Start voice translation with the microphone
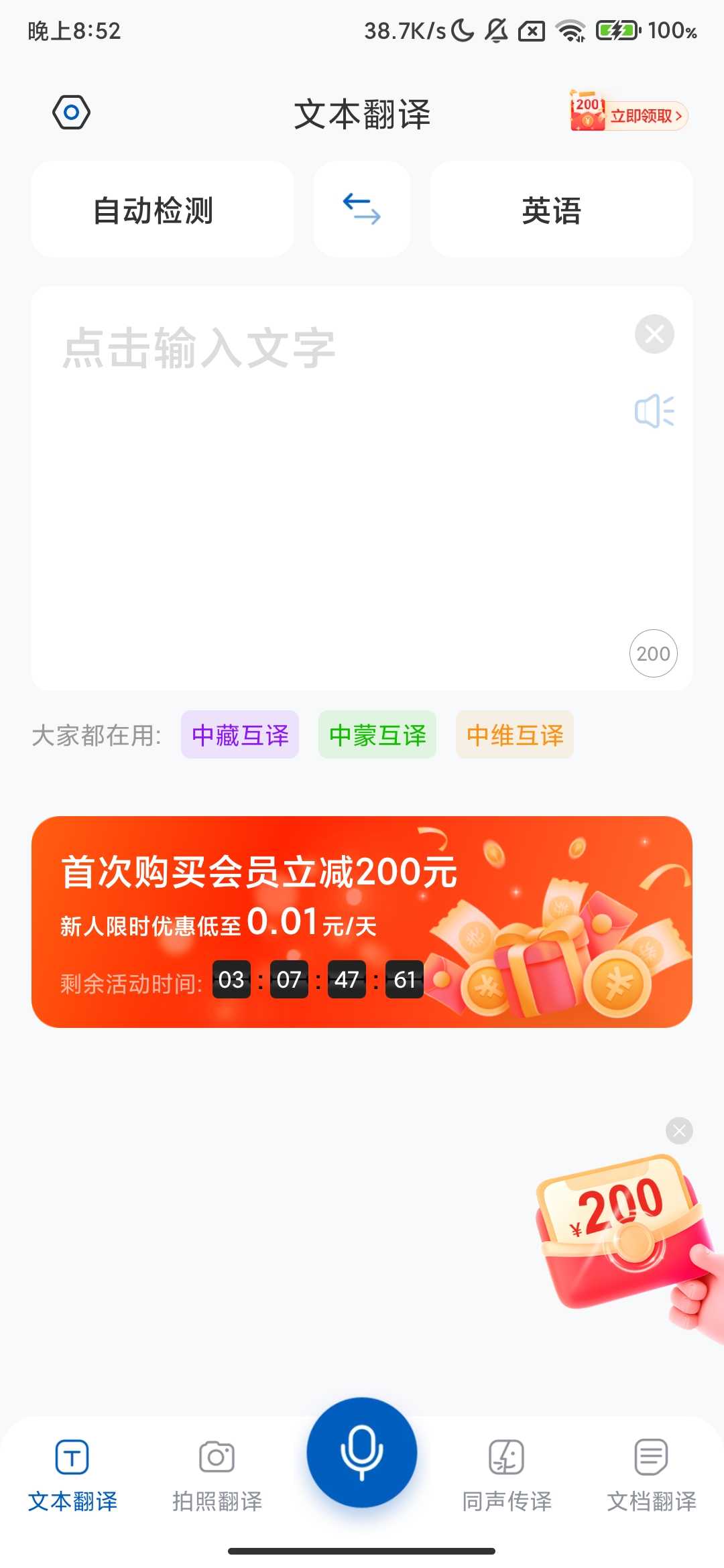This screenshot has height=1568, width=724. pos(362,1453)
